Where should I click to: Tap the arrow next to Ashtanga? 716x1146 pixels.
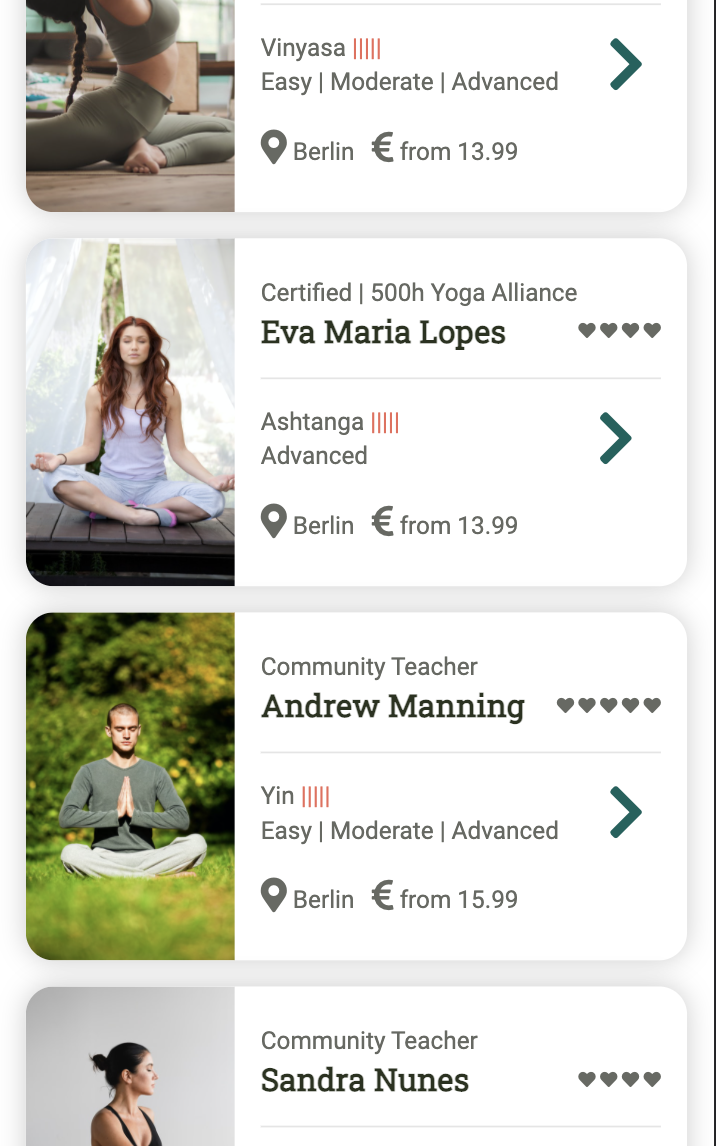point(616,438)
